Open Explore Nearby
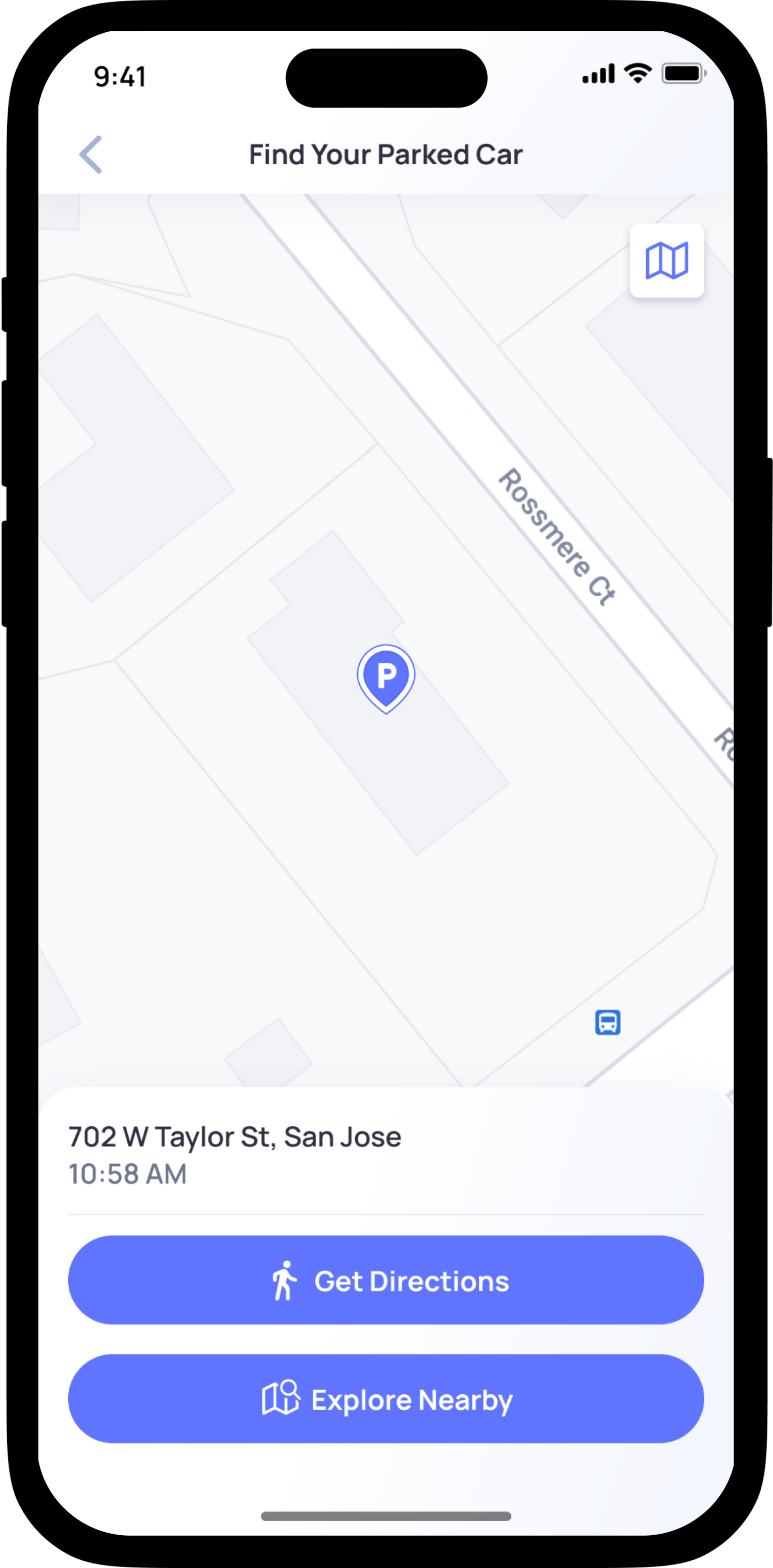 click(386, 1399)
